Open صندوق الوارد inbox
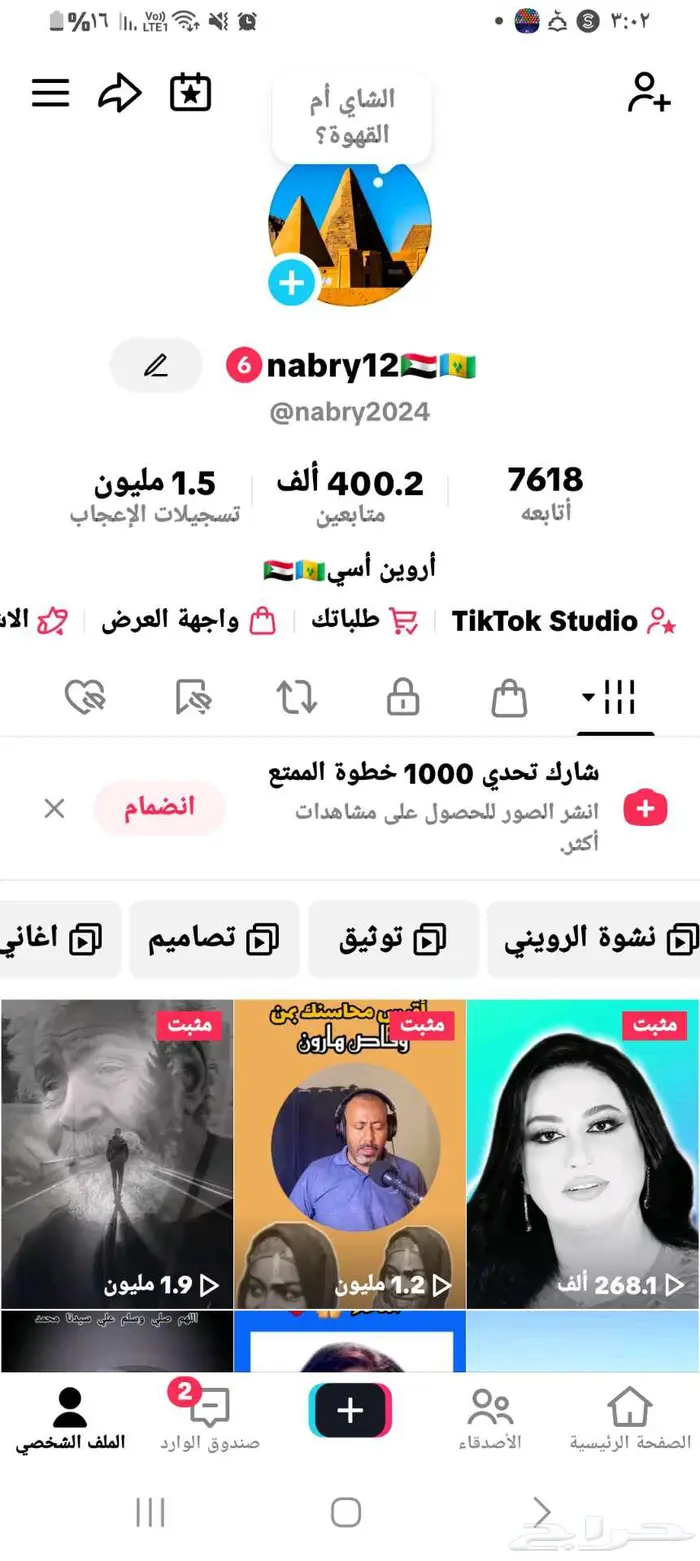This screenshot has height=1561, width=700. pyautogui.click(x=210, y=1419)
